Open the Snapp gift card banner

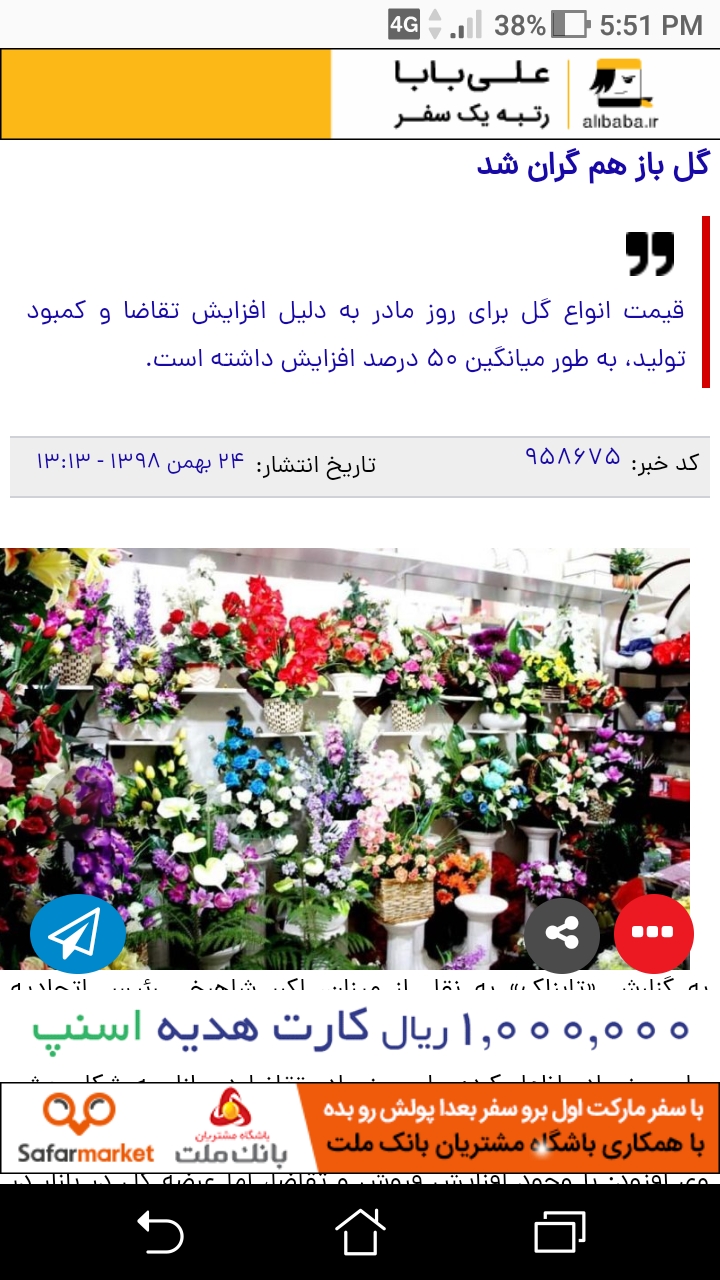[360, 1029]
